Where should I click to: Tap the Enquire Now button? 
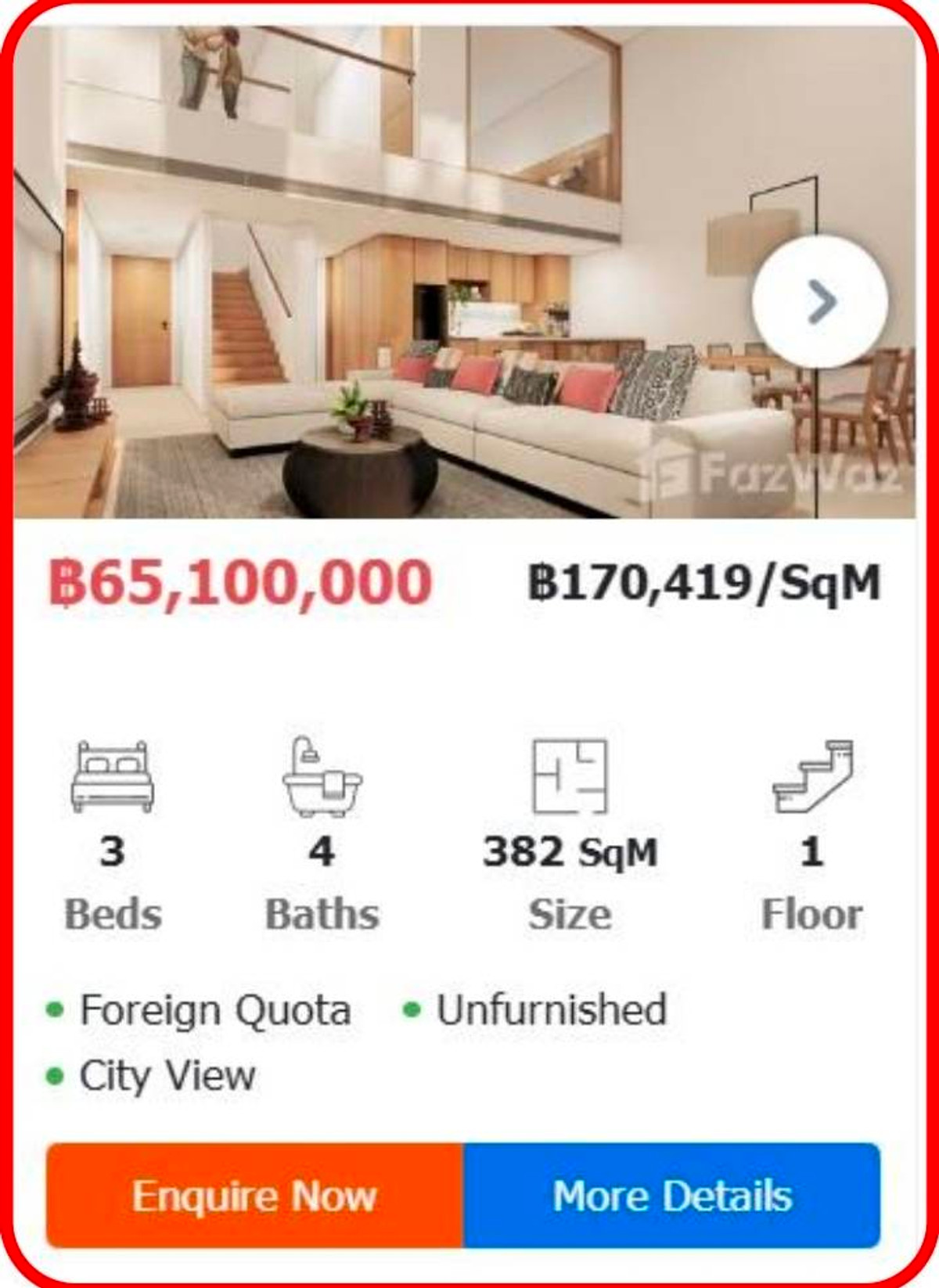pos(254,1196)
